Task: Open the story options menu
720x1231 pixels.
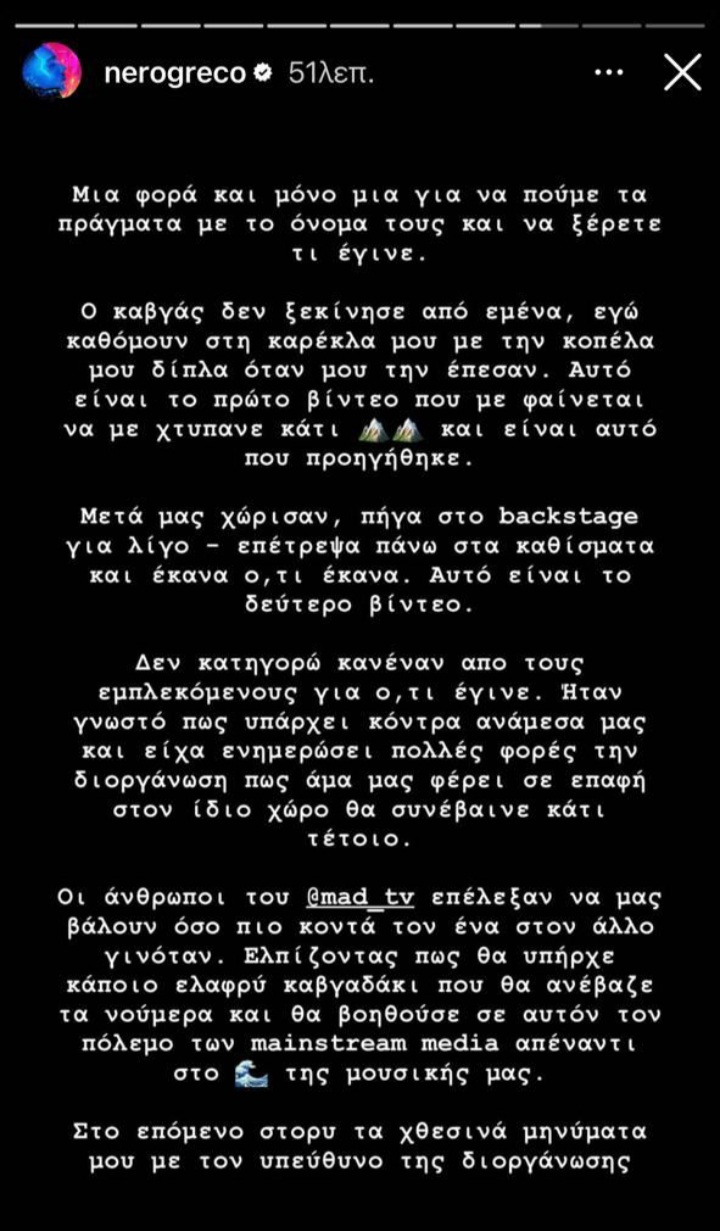Action: pos(609,73)
